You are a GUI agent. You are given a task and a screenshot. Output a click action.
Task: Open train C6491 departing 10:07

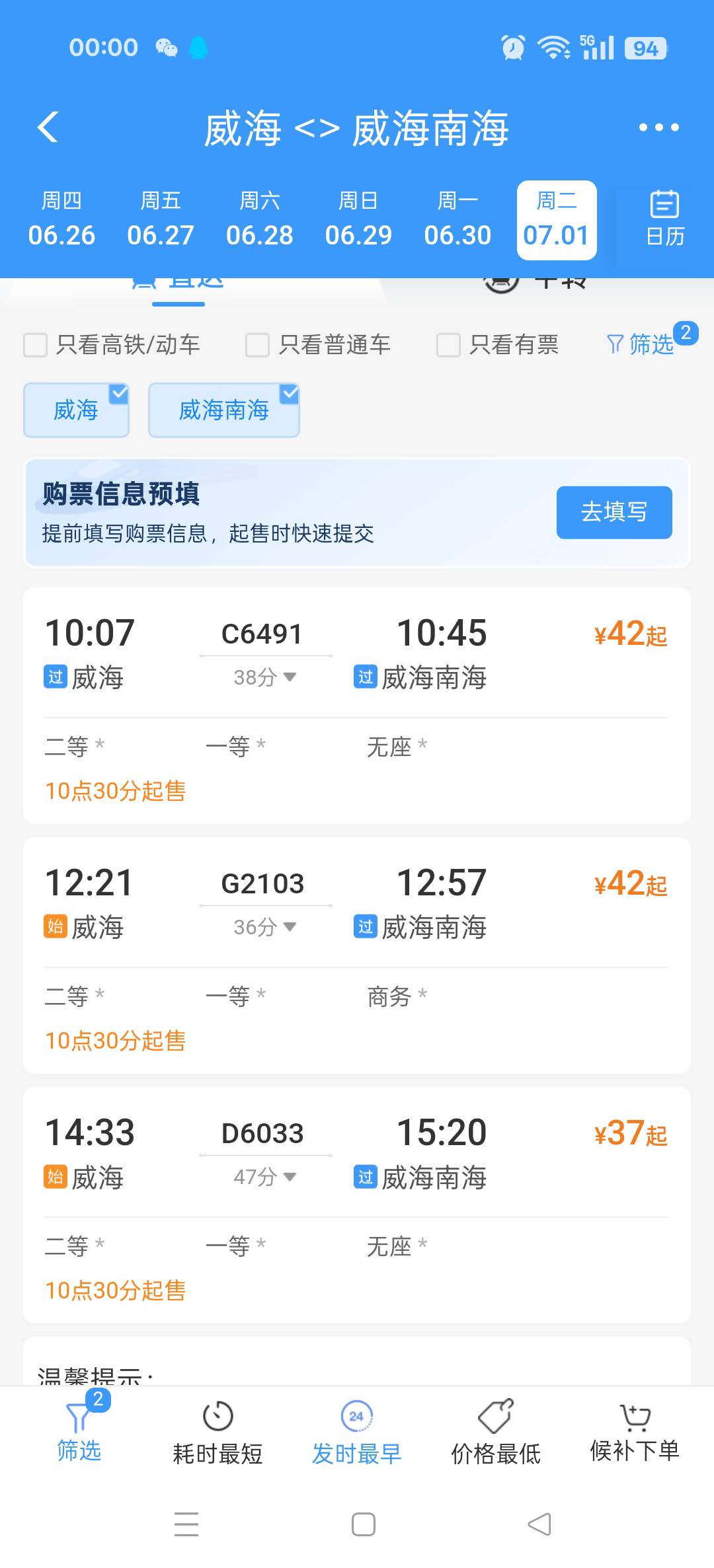tap(357, 705)
